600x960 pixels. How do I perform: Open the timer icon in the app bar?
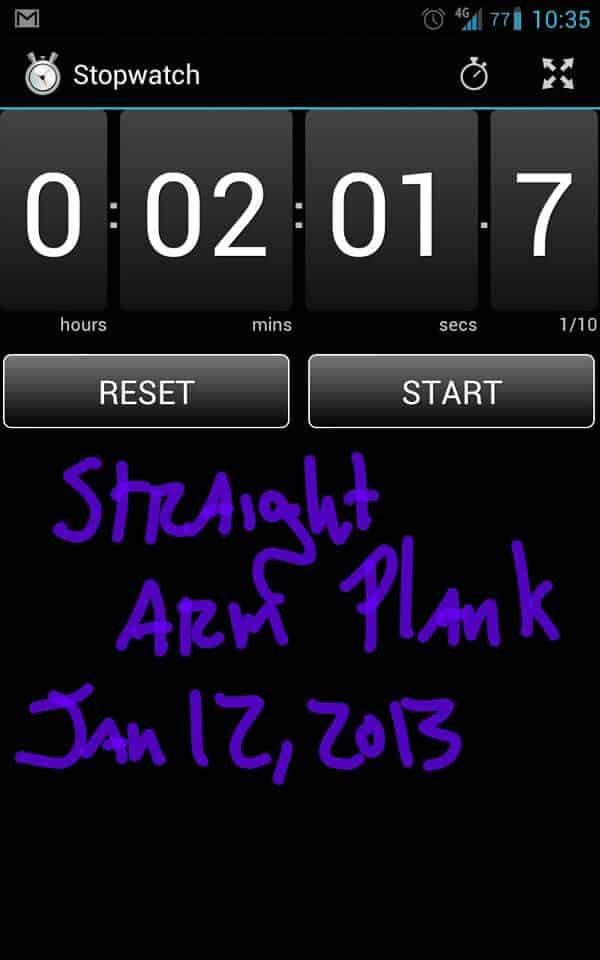[x=474, y=75]
